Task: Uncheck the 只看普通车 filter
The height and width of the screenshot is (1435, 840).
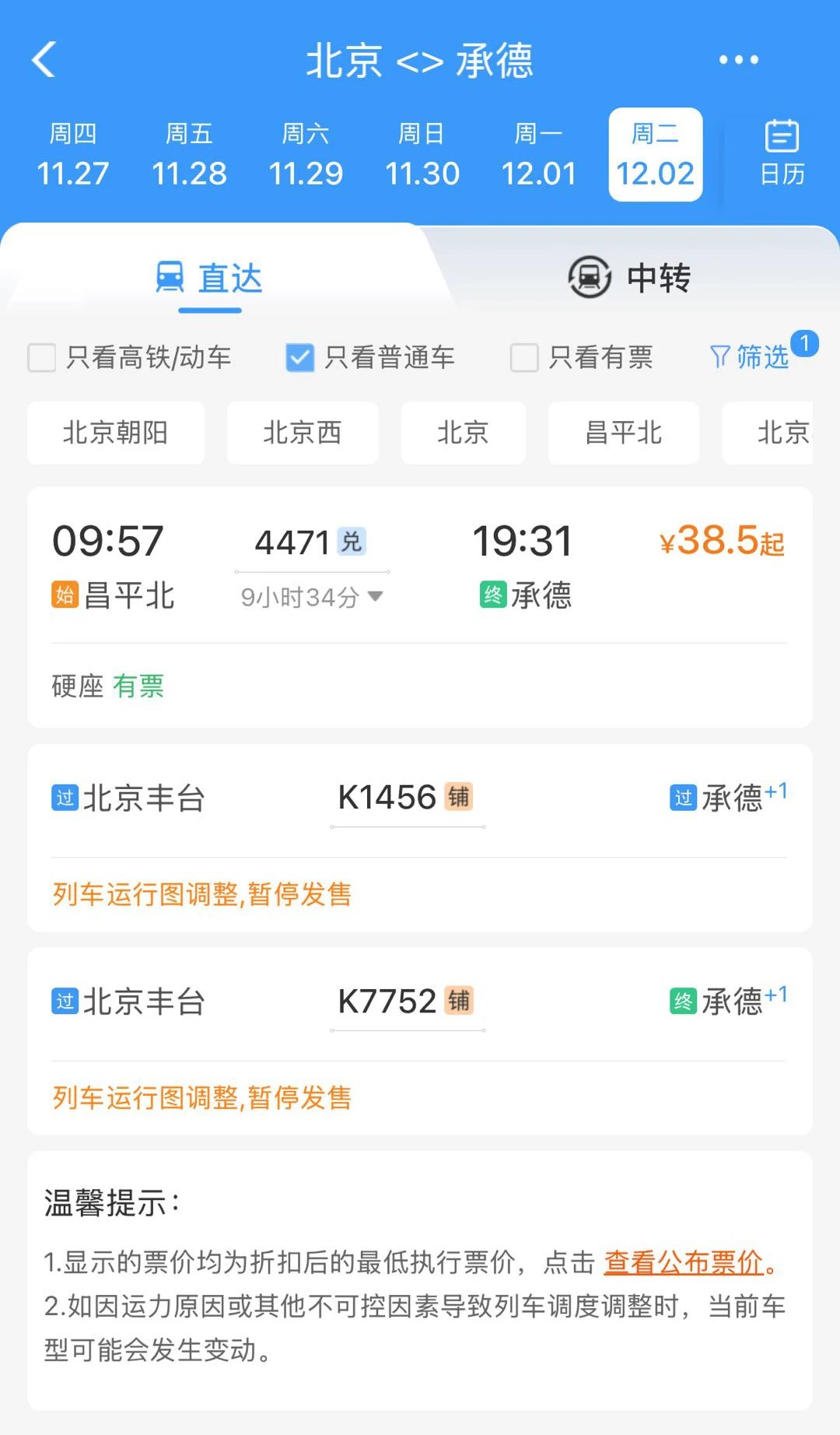Action: [x=300, y=358]
